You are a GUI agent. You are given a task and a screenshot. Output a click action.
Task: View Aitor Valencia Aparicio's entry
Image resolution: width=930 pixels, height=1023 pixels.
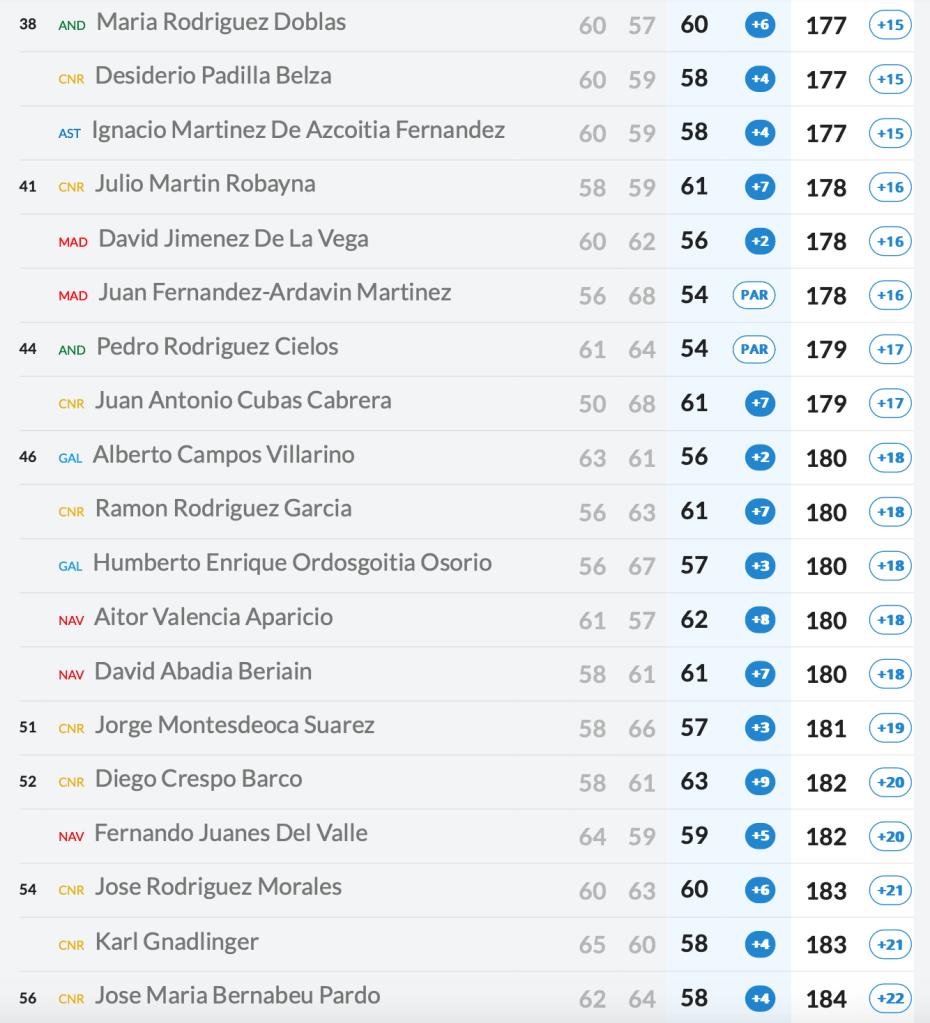tap(213, 617)
